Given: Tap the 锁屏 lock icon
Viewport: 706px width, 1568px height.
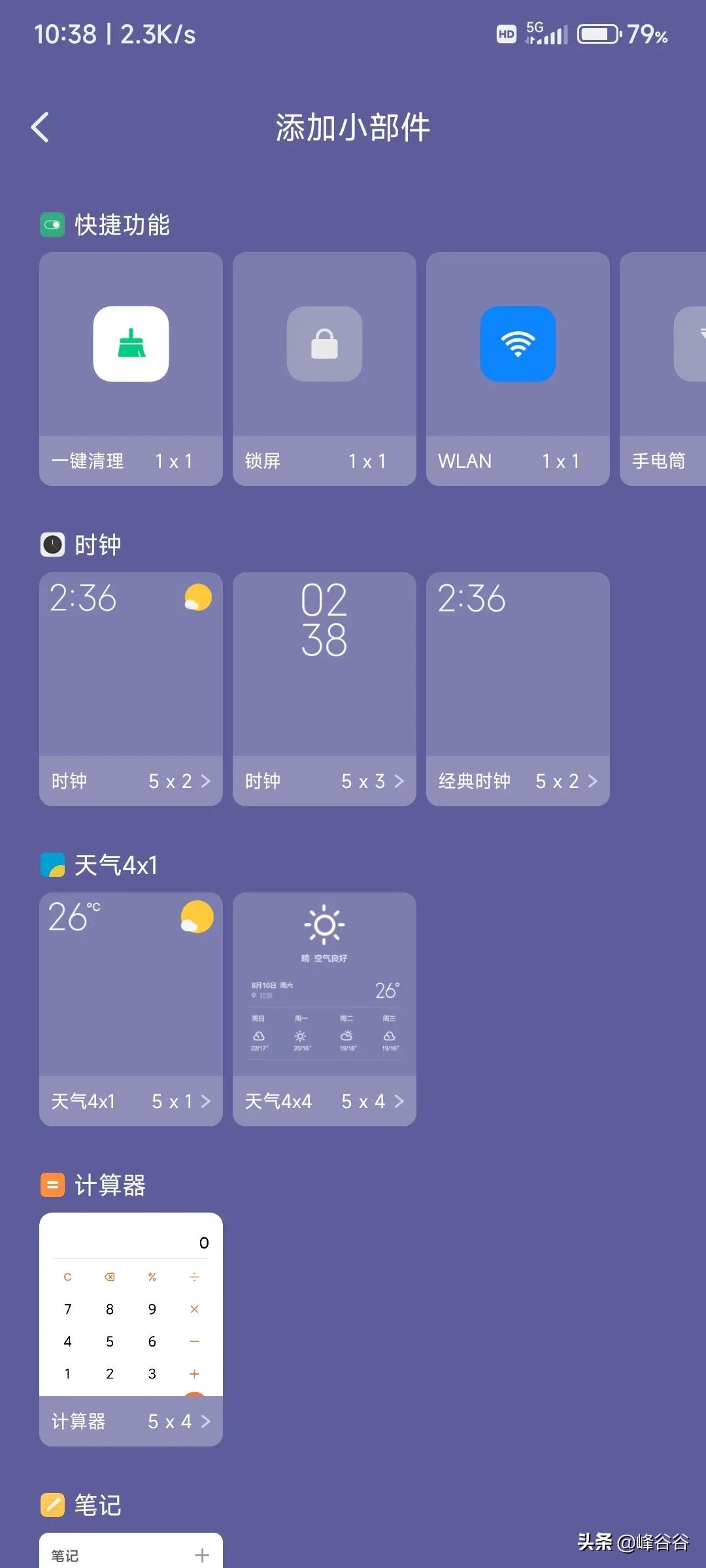Looking at the screenshot, I should click(324, 344).
